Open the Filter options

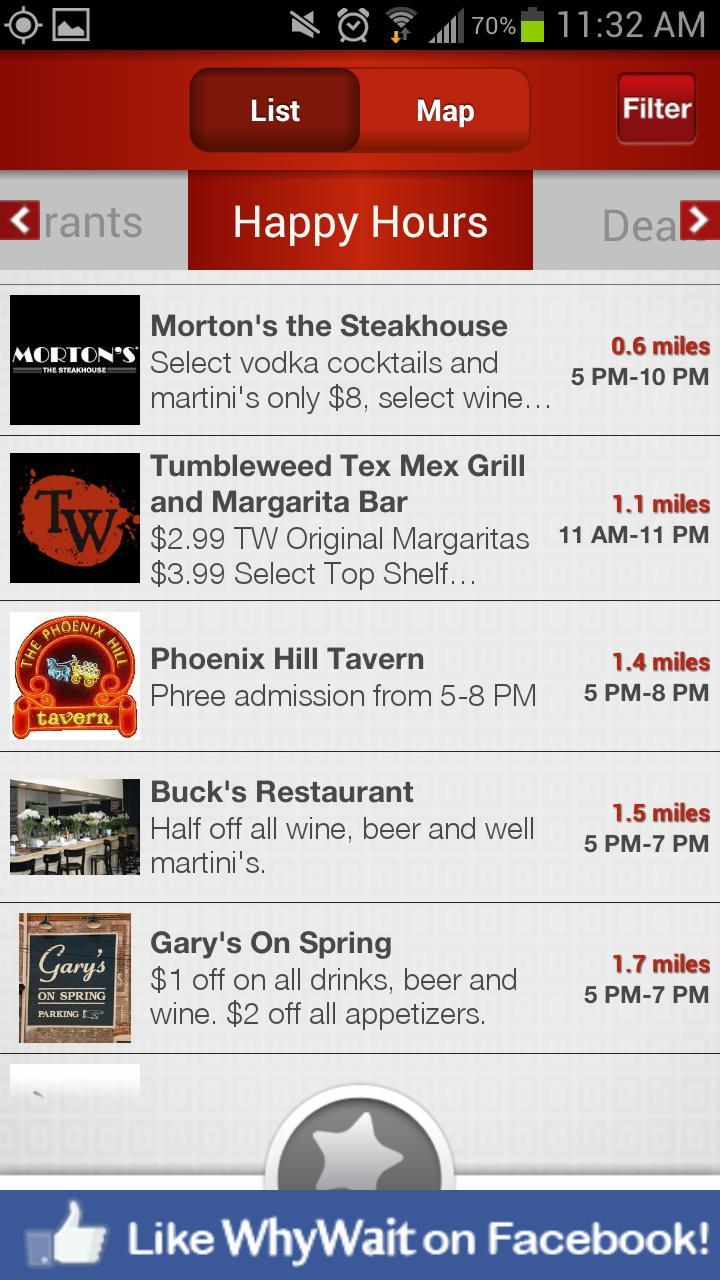pyautogui.click(x=656, y=108)
